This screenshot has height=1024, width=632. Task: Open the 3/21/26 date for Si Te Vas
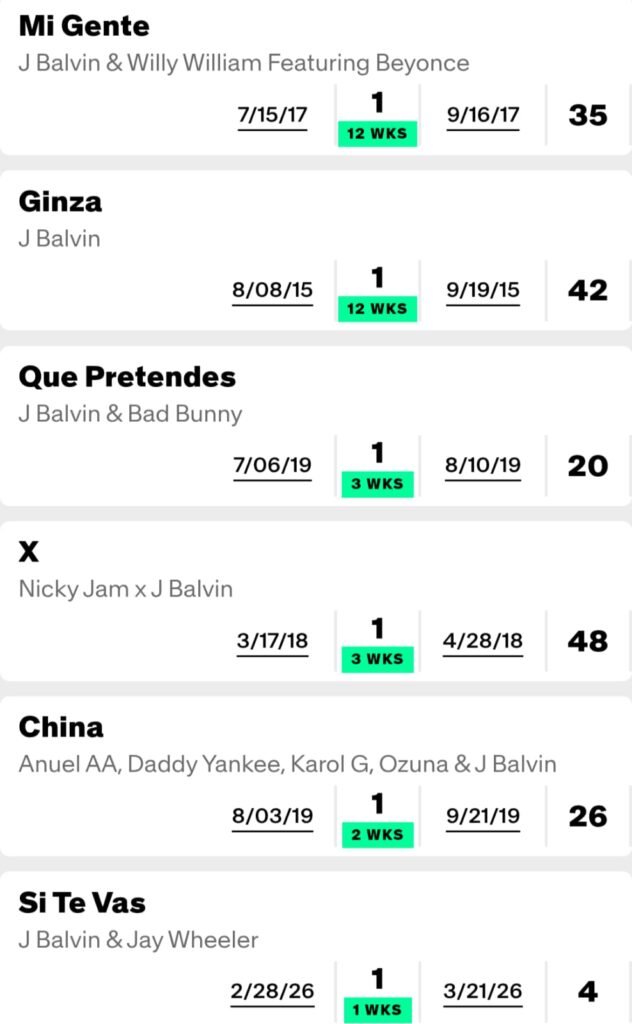pos(483,992)
